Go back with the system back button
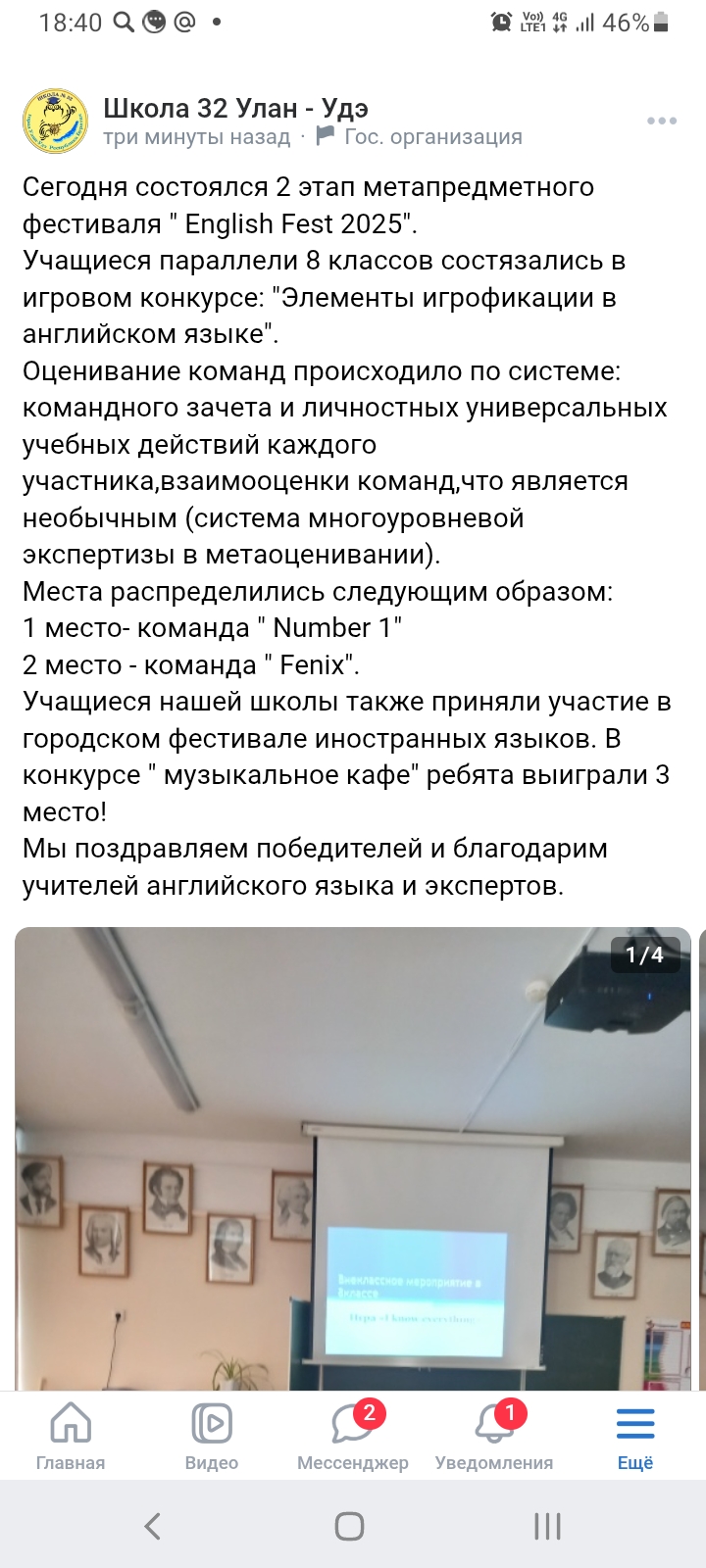The height and width of the screenshot is (1568, 706). tap(152, 1526)
